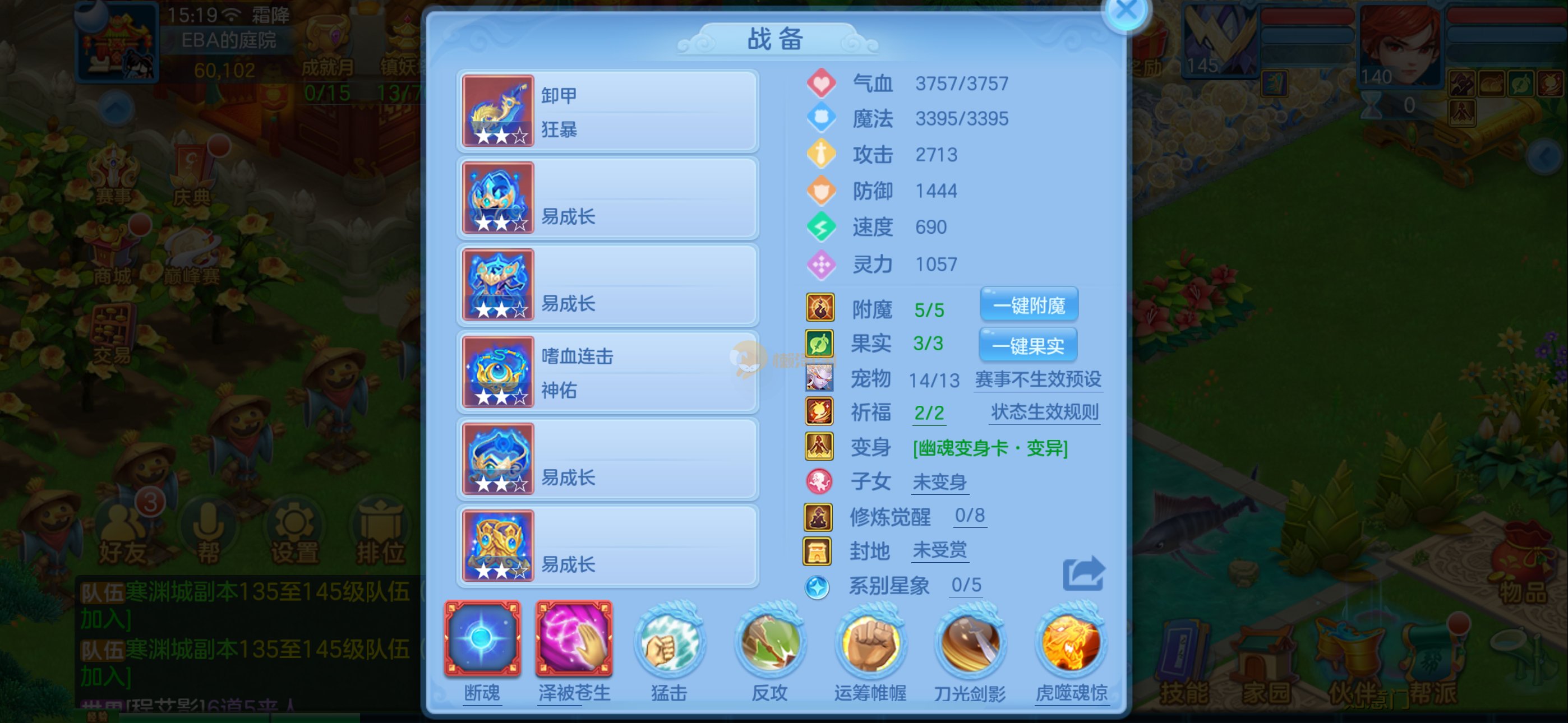Open the 赛事不生效预设 link
Image resolution: width=1568 pixels, height=723 pixels.
(x=1038, y=380)
